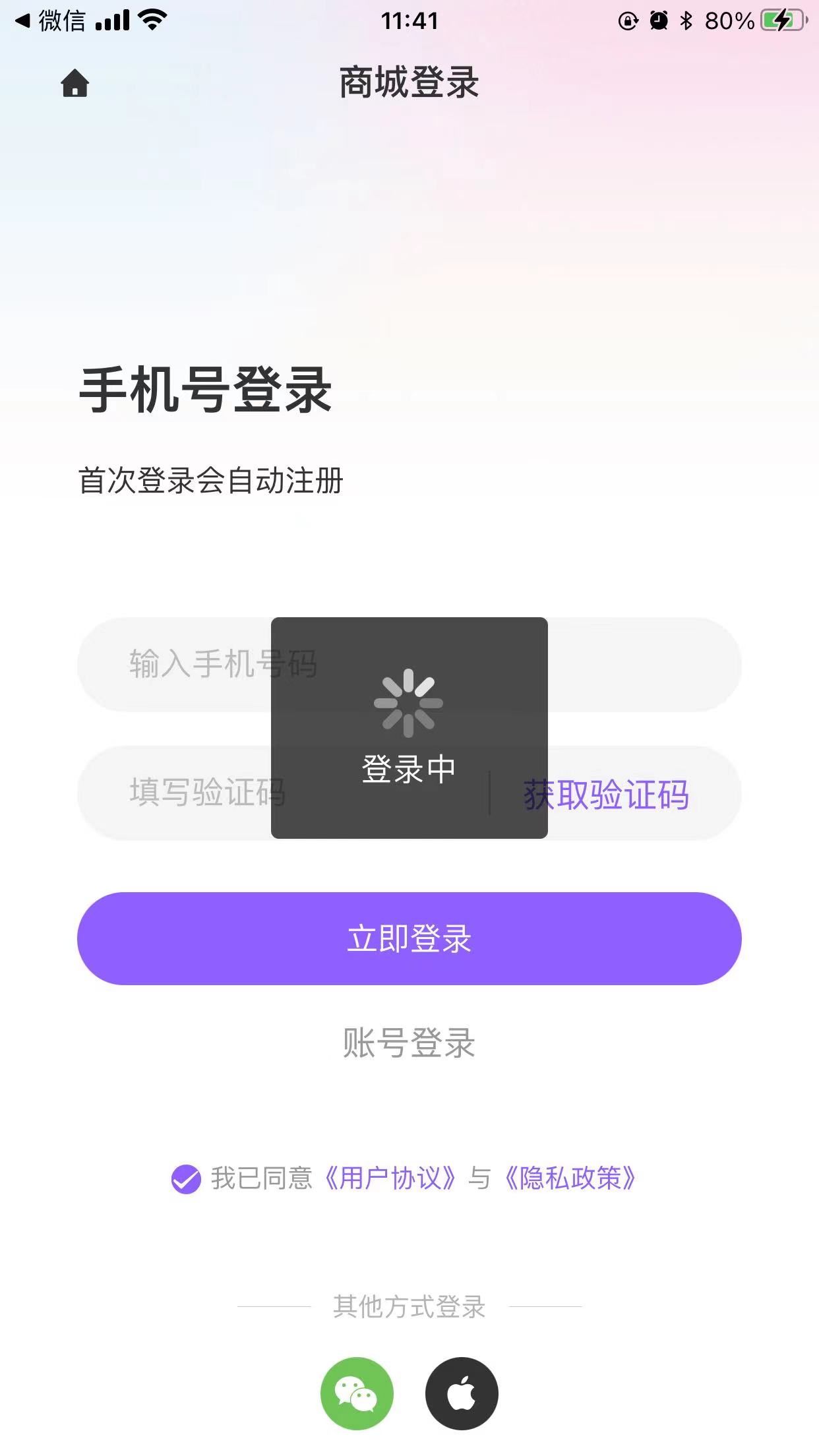Focus the phone number input field
Screen dimensions: 819x1456
[409, 664]
